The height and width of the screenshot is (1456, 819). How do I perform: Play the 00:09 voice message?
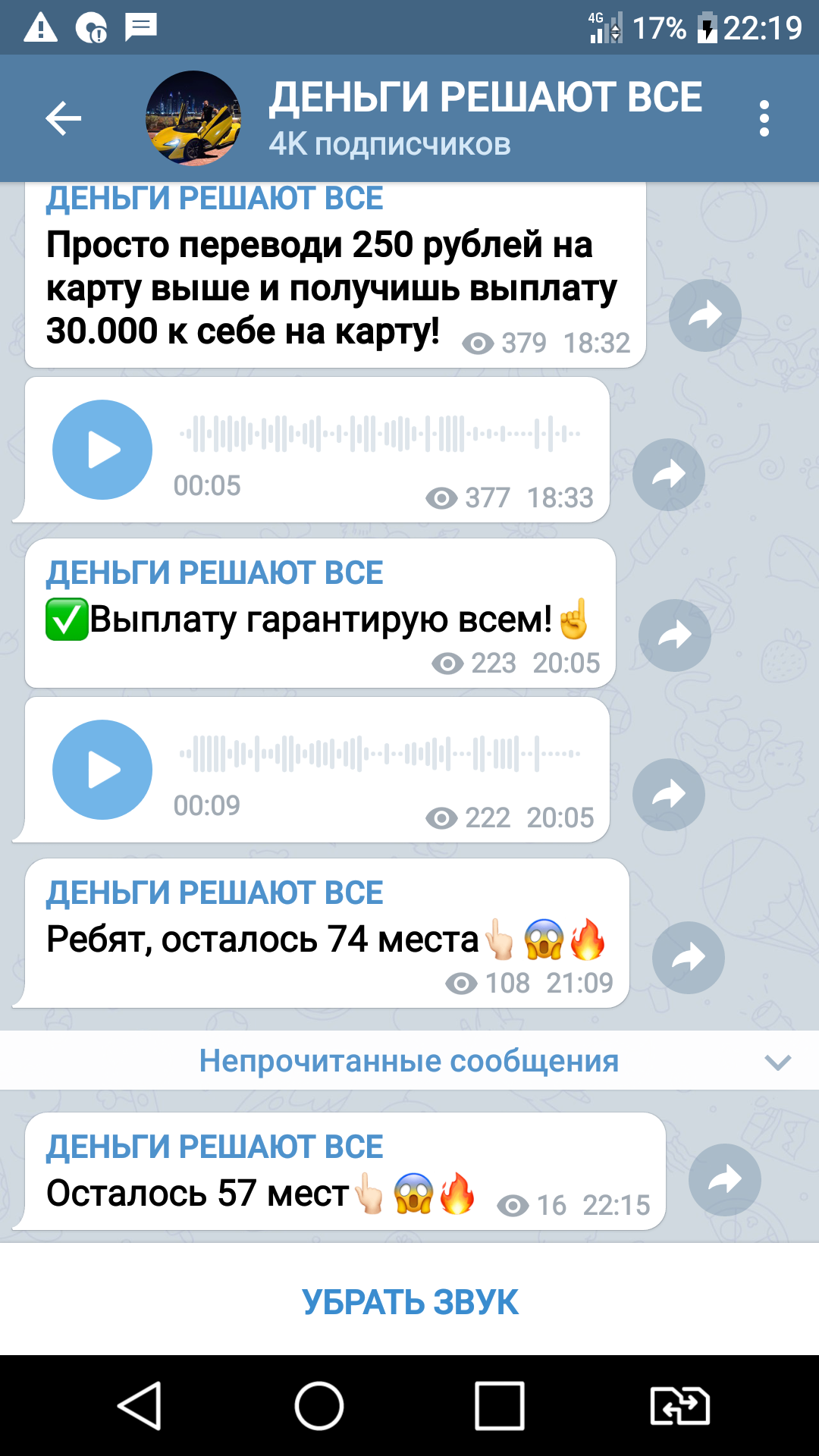coord(102,770)
